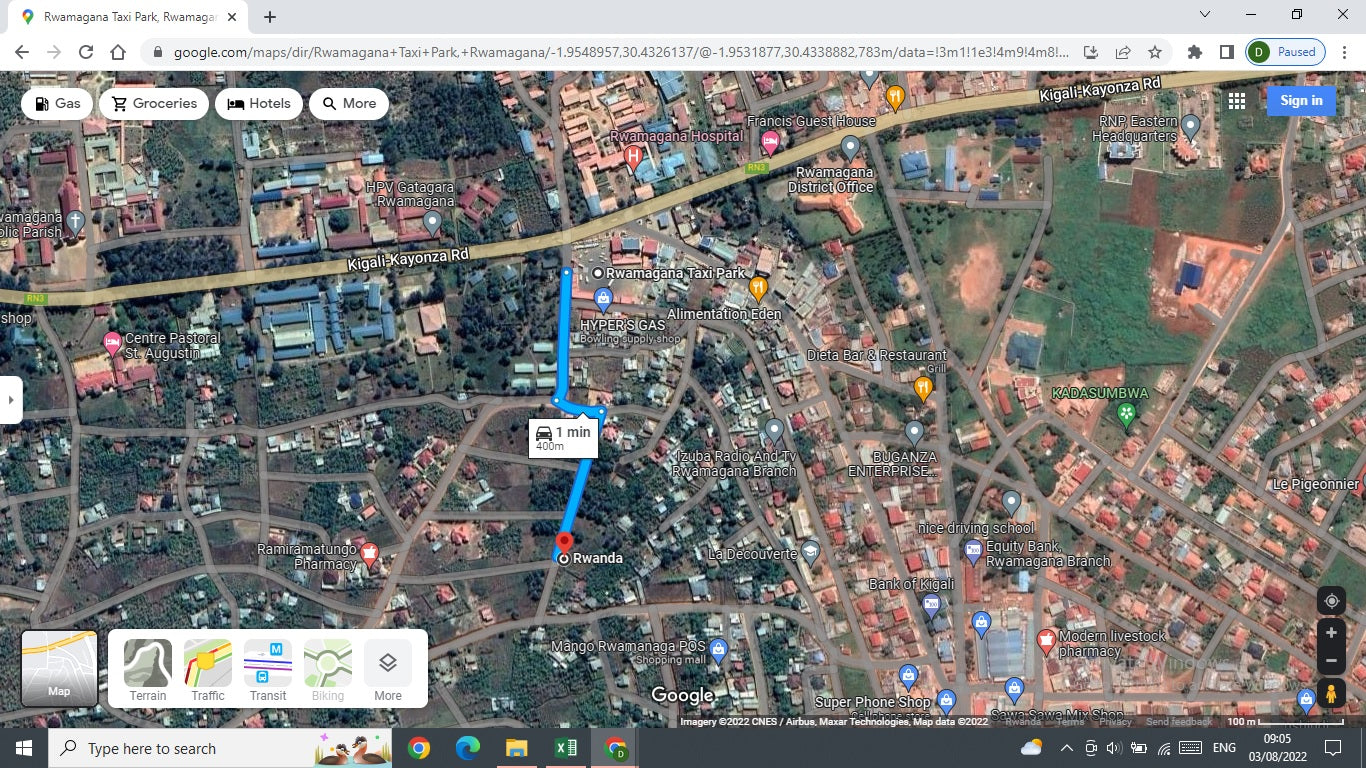Click the Sign in button
This screenshot has width=1366, height=768.
pyautogui.click(x=1301, y=100)
